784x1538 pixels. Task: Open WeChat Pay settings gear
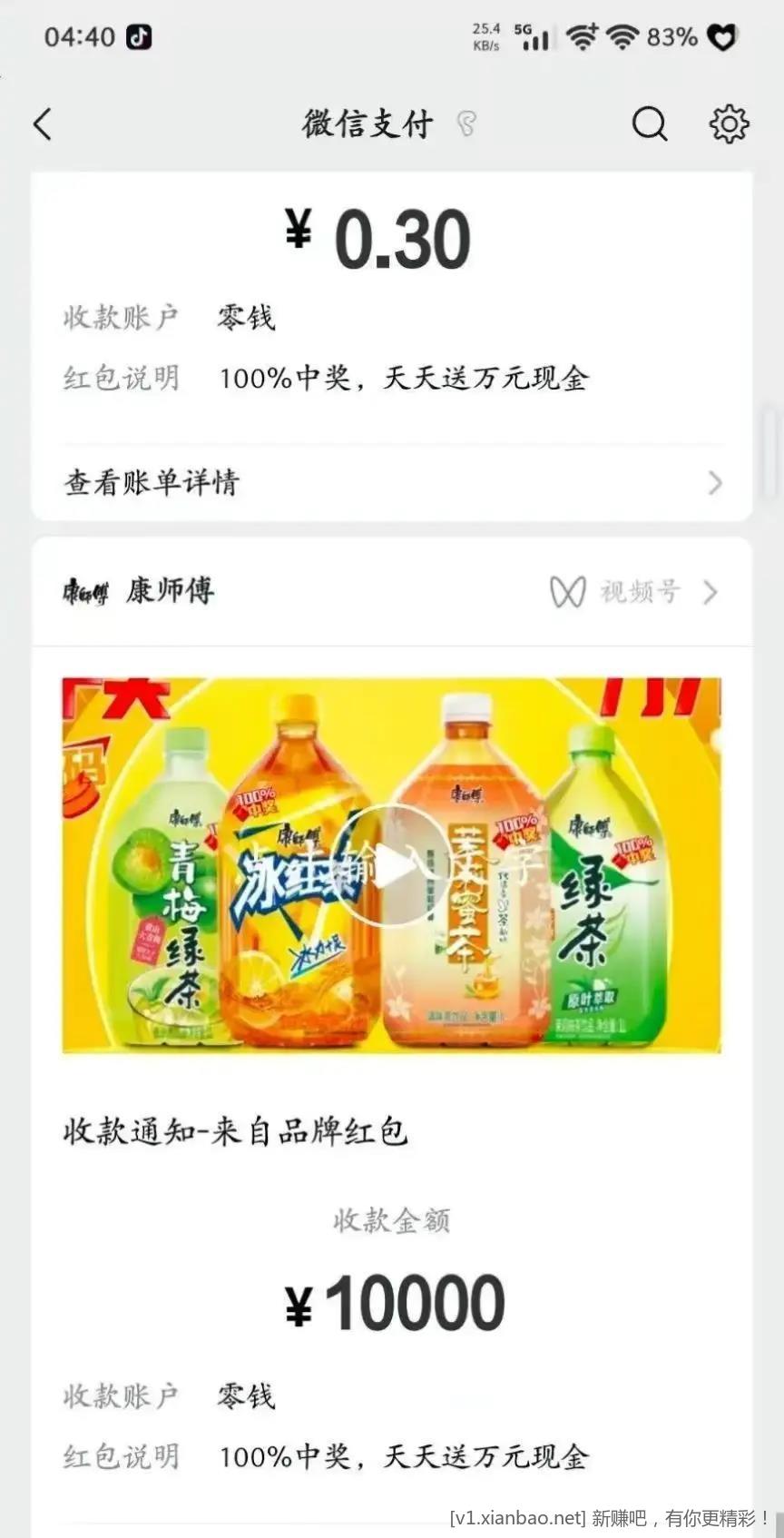[x=729, y=124]
